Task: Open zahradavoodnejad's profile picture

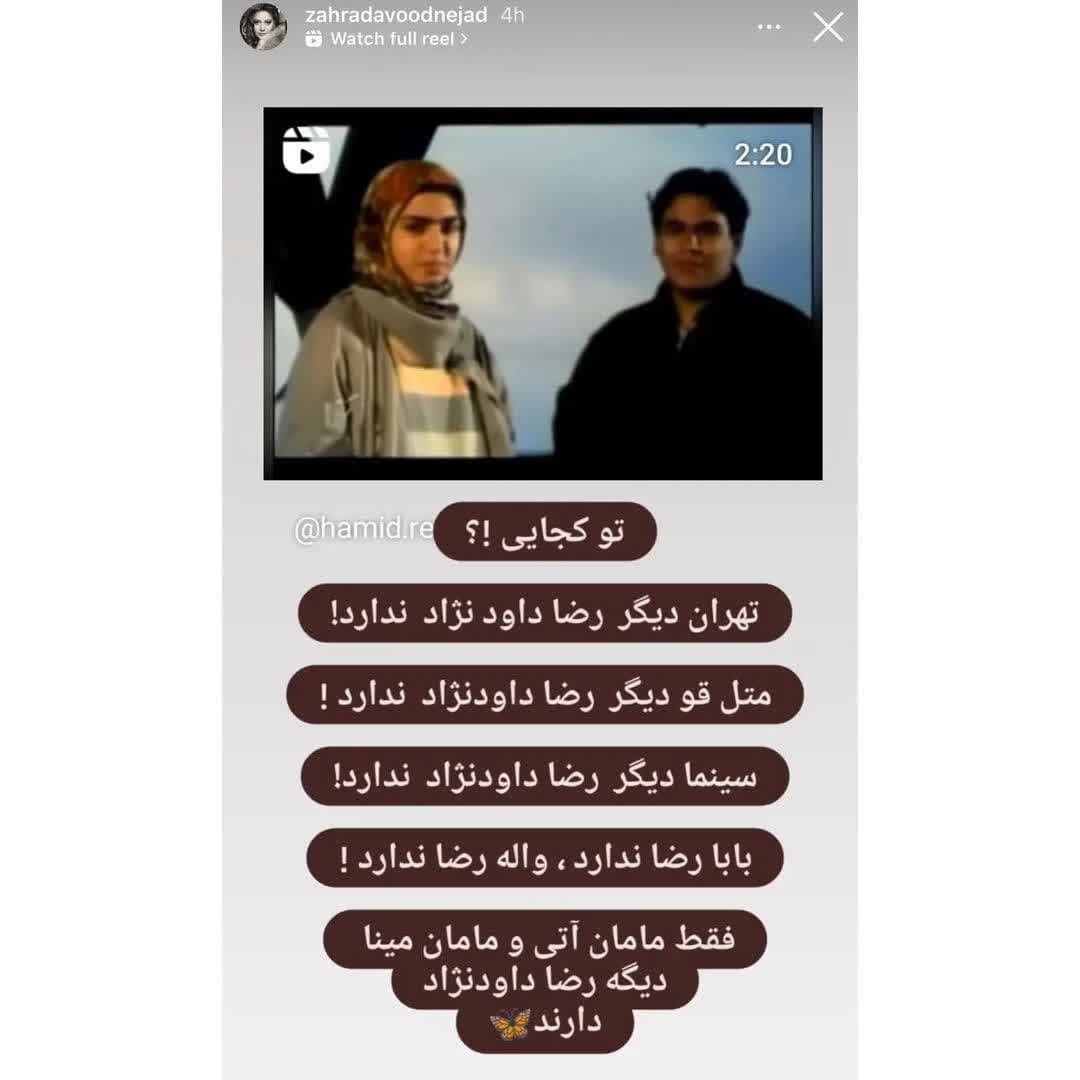Action: (263, 27)
